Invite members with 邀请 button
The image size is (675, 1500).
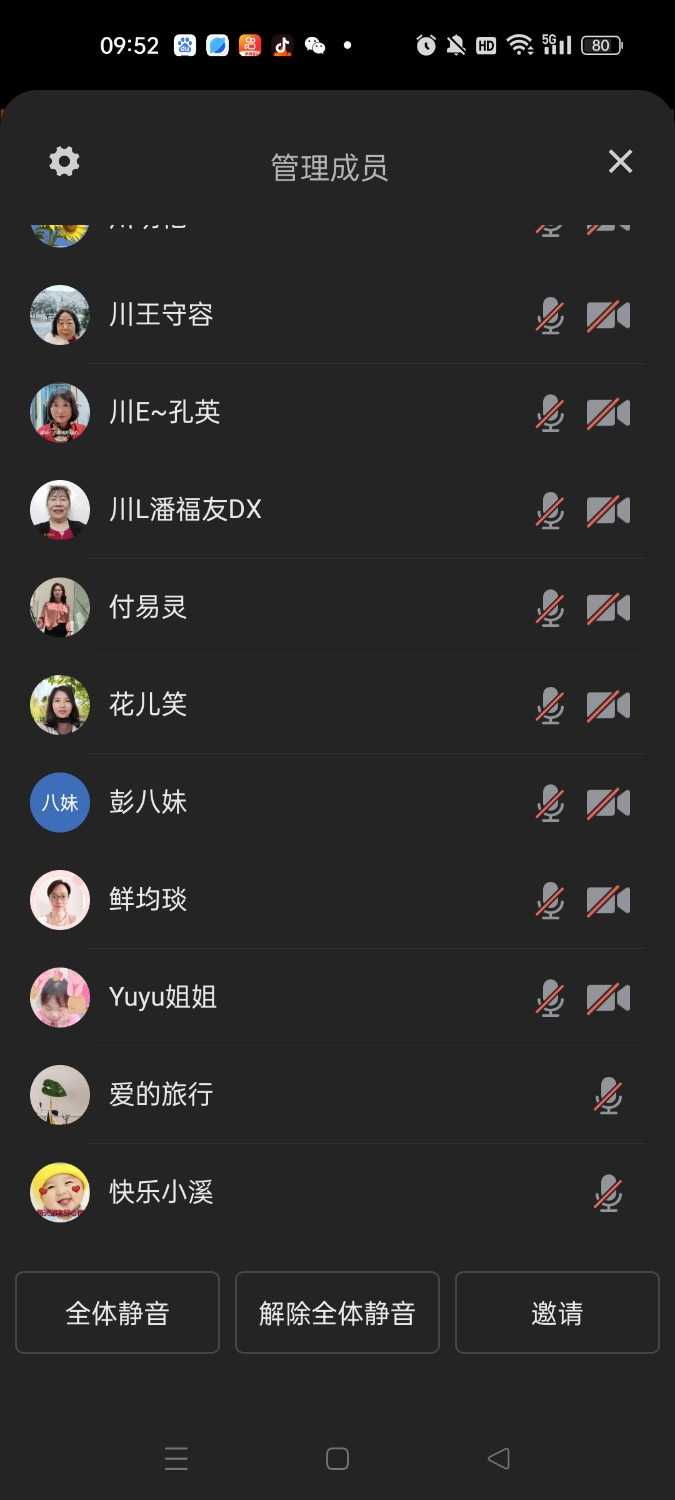point(557,1312)
